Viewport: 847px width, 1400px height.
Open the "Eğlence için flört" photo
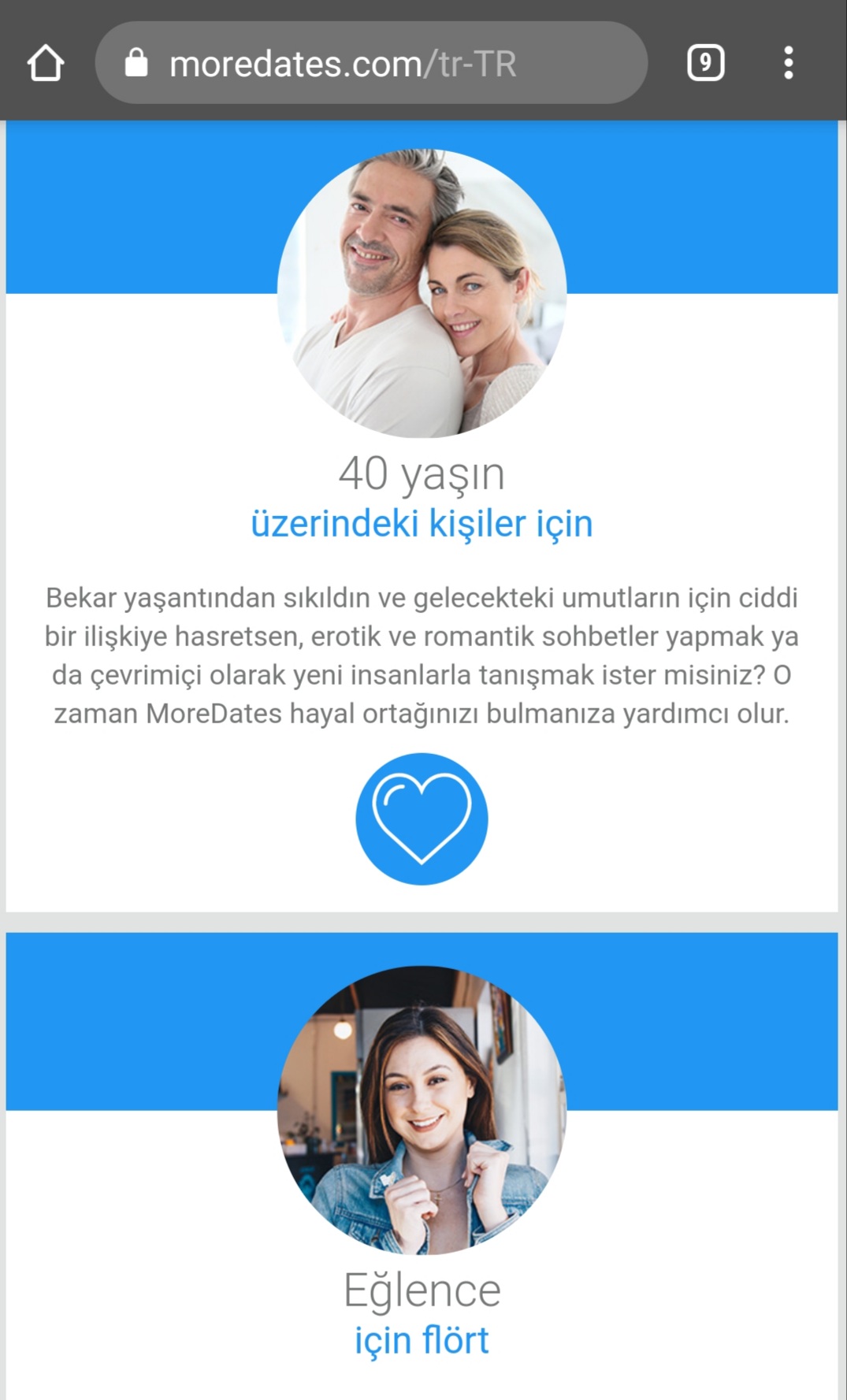[x=422, y=1109]
